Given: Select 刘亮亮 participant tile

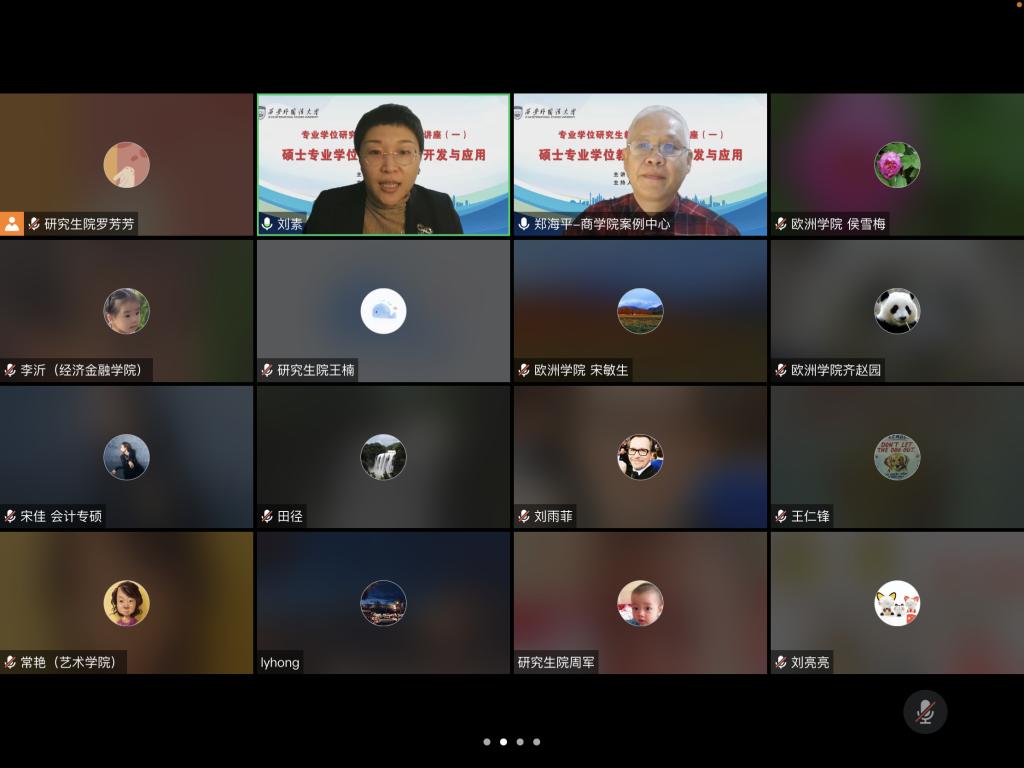Looking at the screenshot, I should pos(897,603).
